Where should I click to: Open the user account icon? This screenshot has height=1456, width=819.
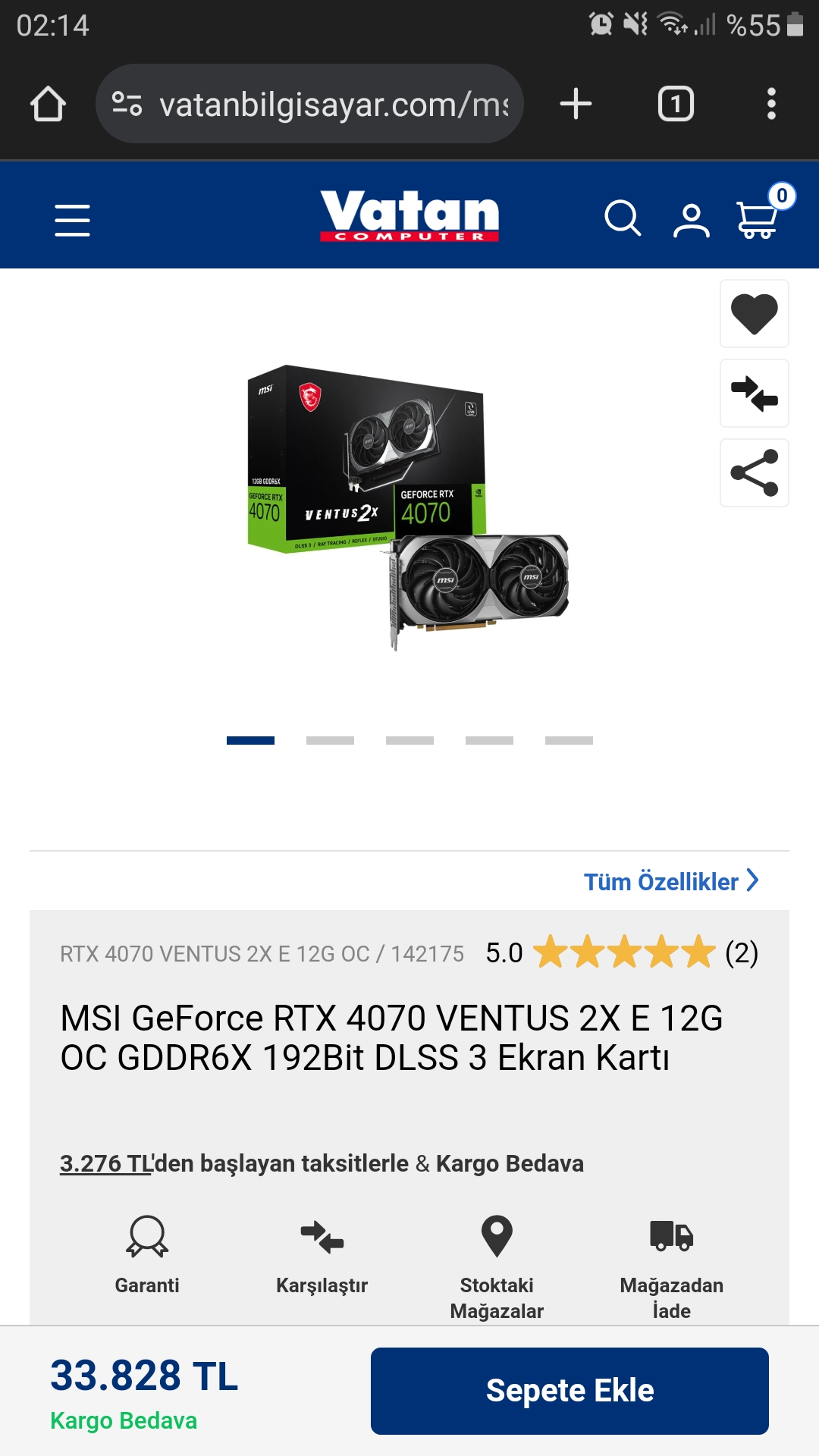pyautogui.click(x=691, y=221)
